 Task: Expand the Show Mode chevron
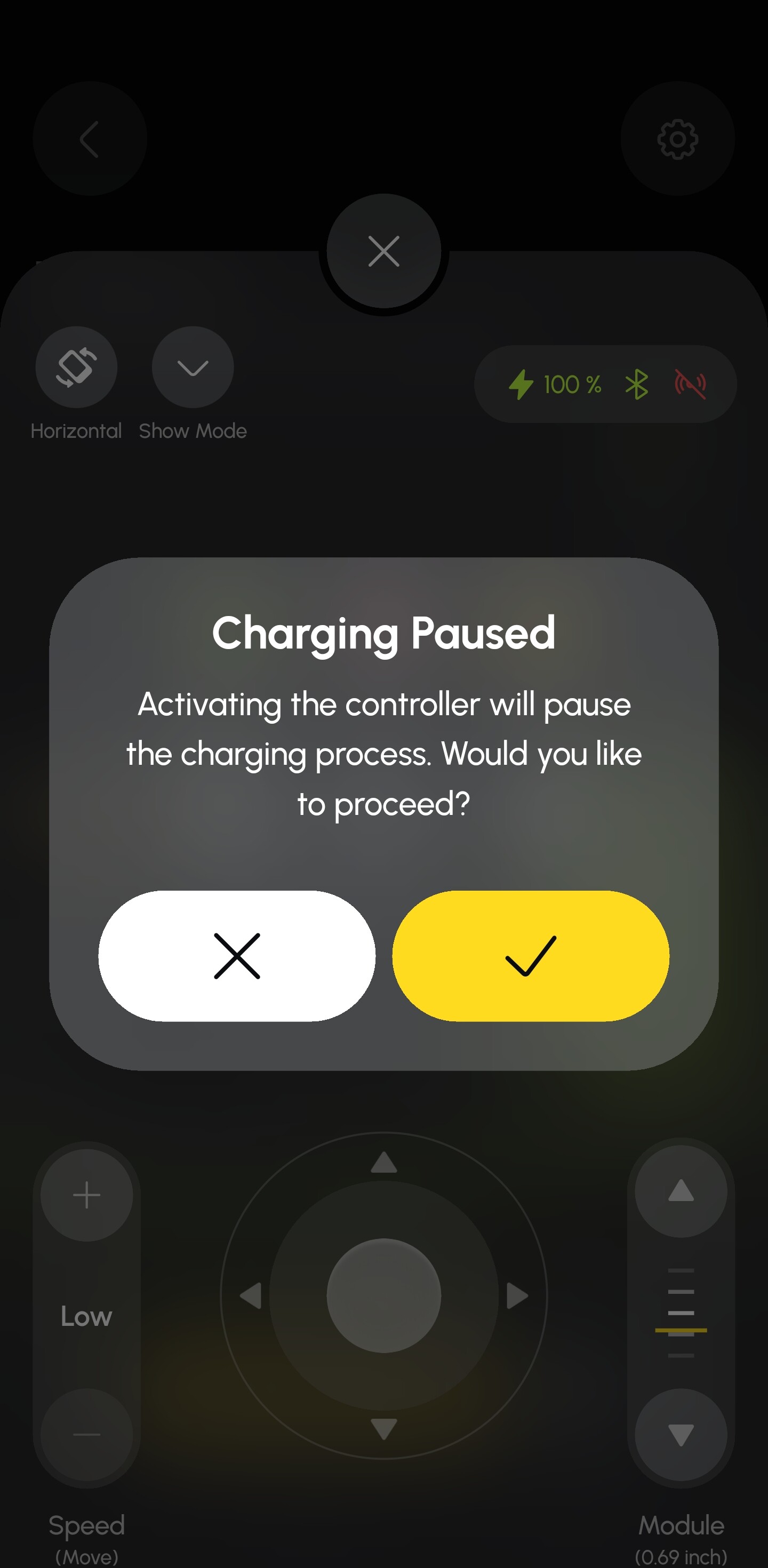pyautogui.click(x=193, y=367)
